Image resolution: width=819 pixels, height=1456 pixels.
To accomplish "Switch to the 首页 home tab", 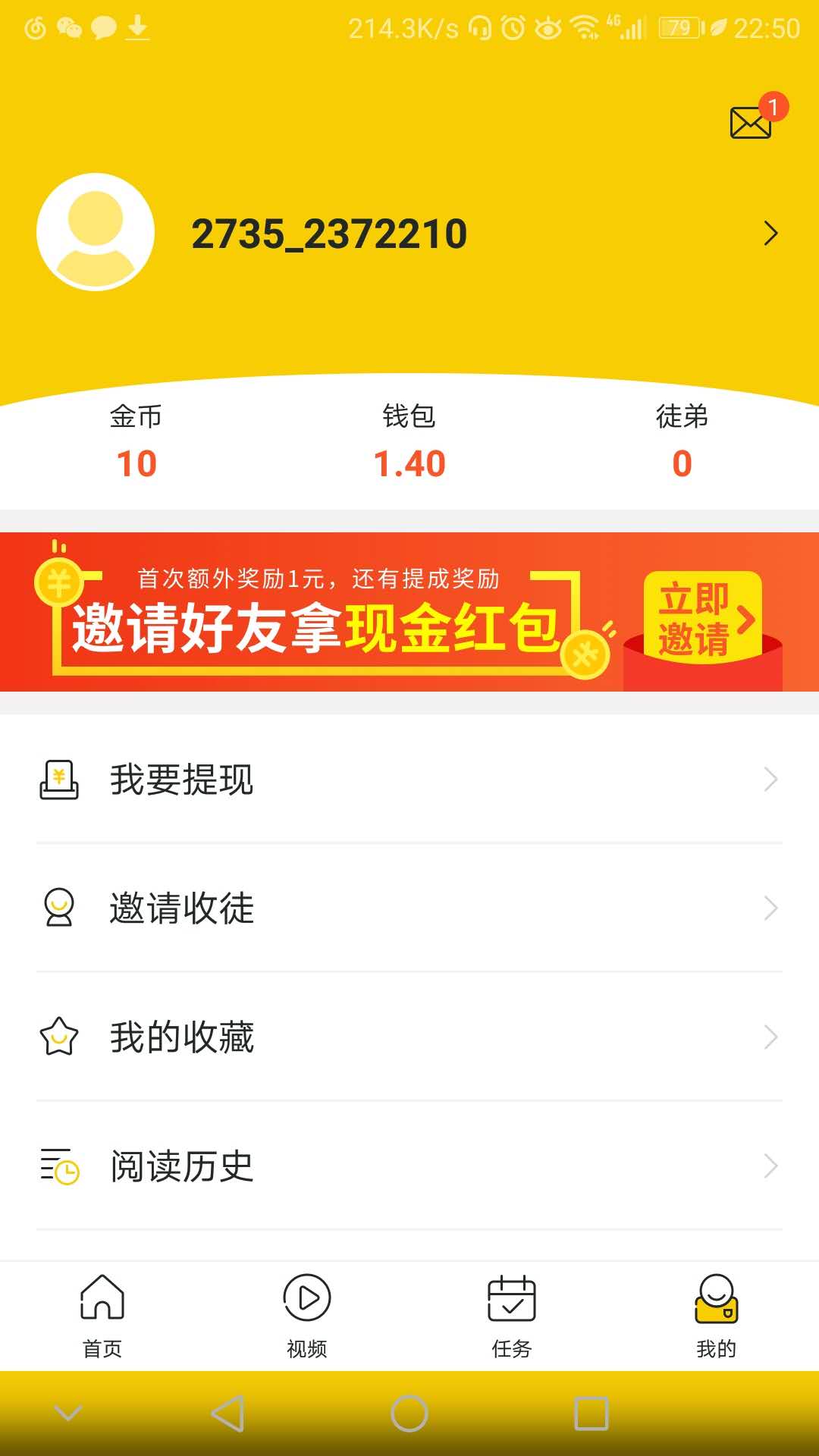I will coord(102,1316).
